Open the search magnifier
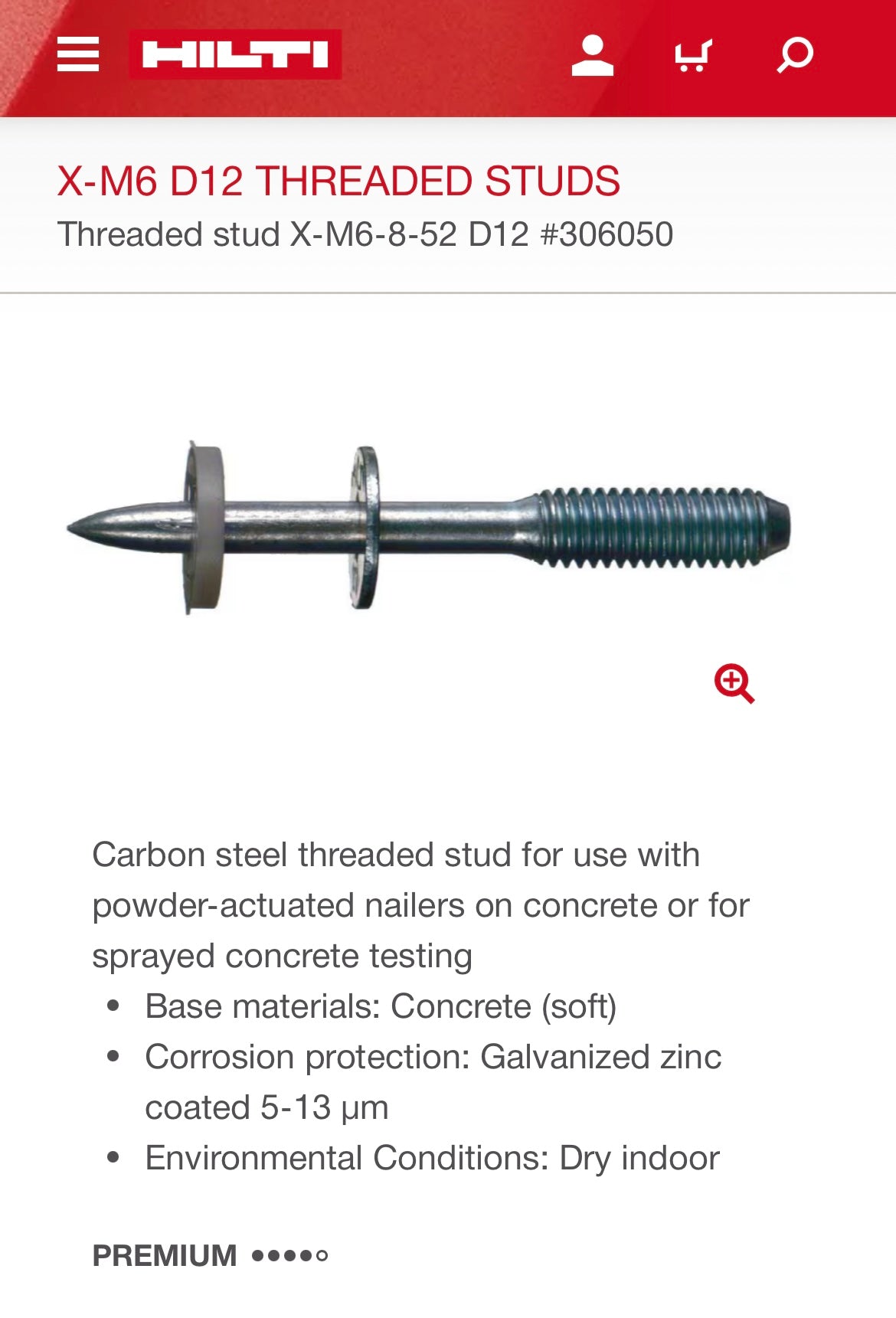This screenshot has height=1318, width=896. (x=795, y=55)
